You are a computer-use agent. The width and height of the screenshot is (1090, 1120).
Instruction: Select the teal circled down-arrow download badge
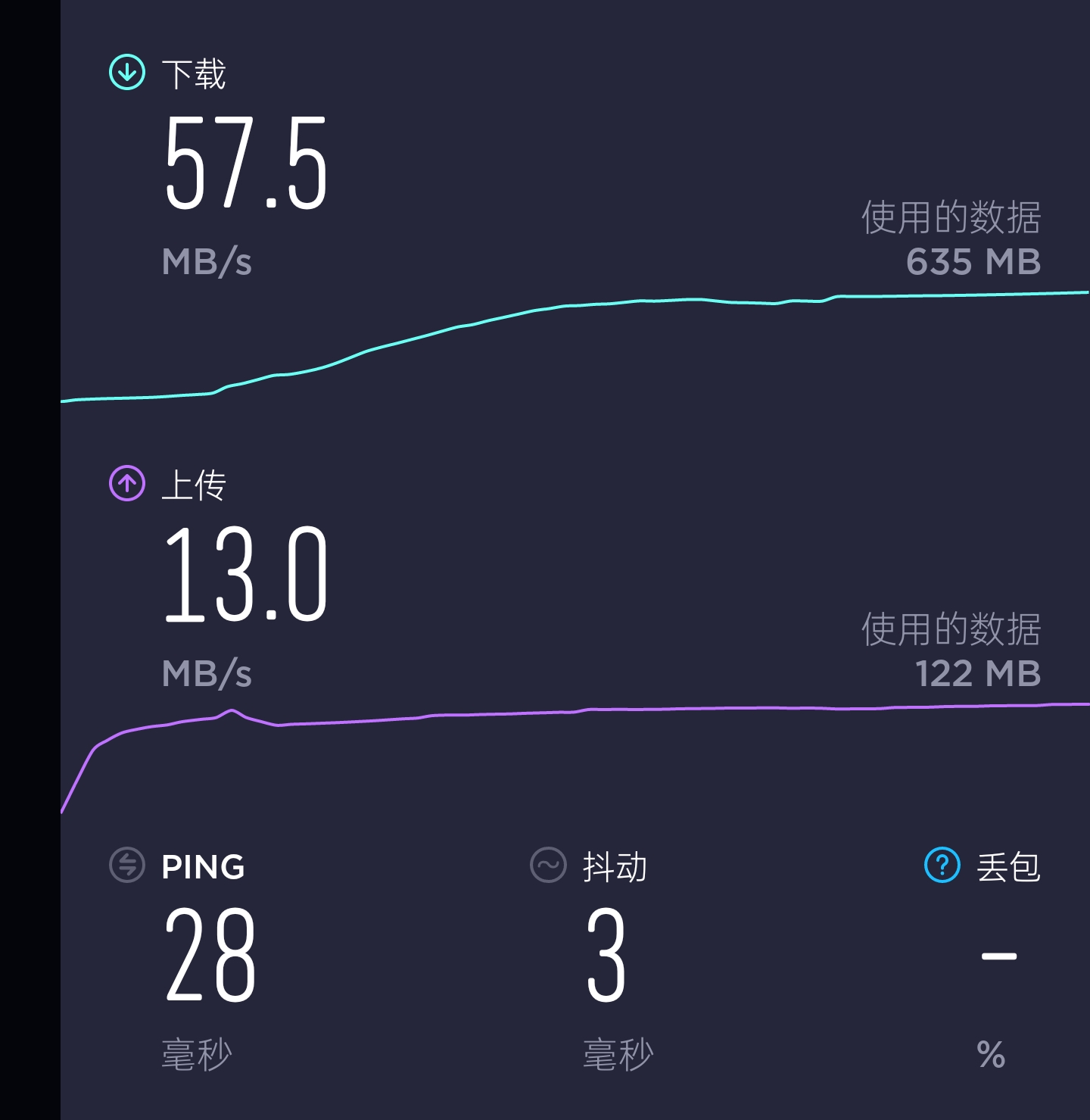(127, 73)
